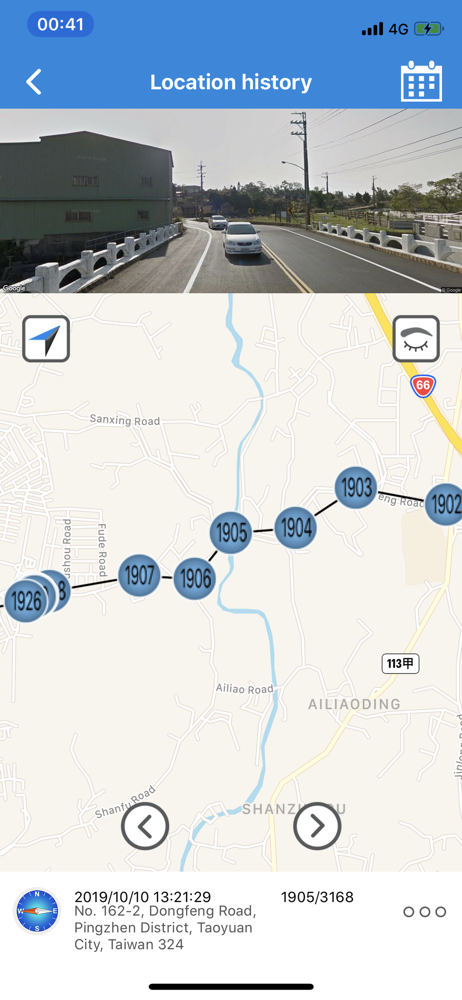Select location marker 1905
This screenshot has width=462, height=1000.
click(x=231, y=533)
